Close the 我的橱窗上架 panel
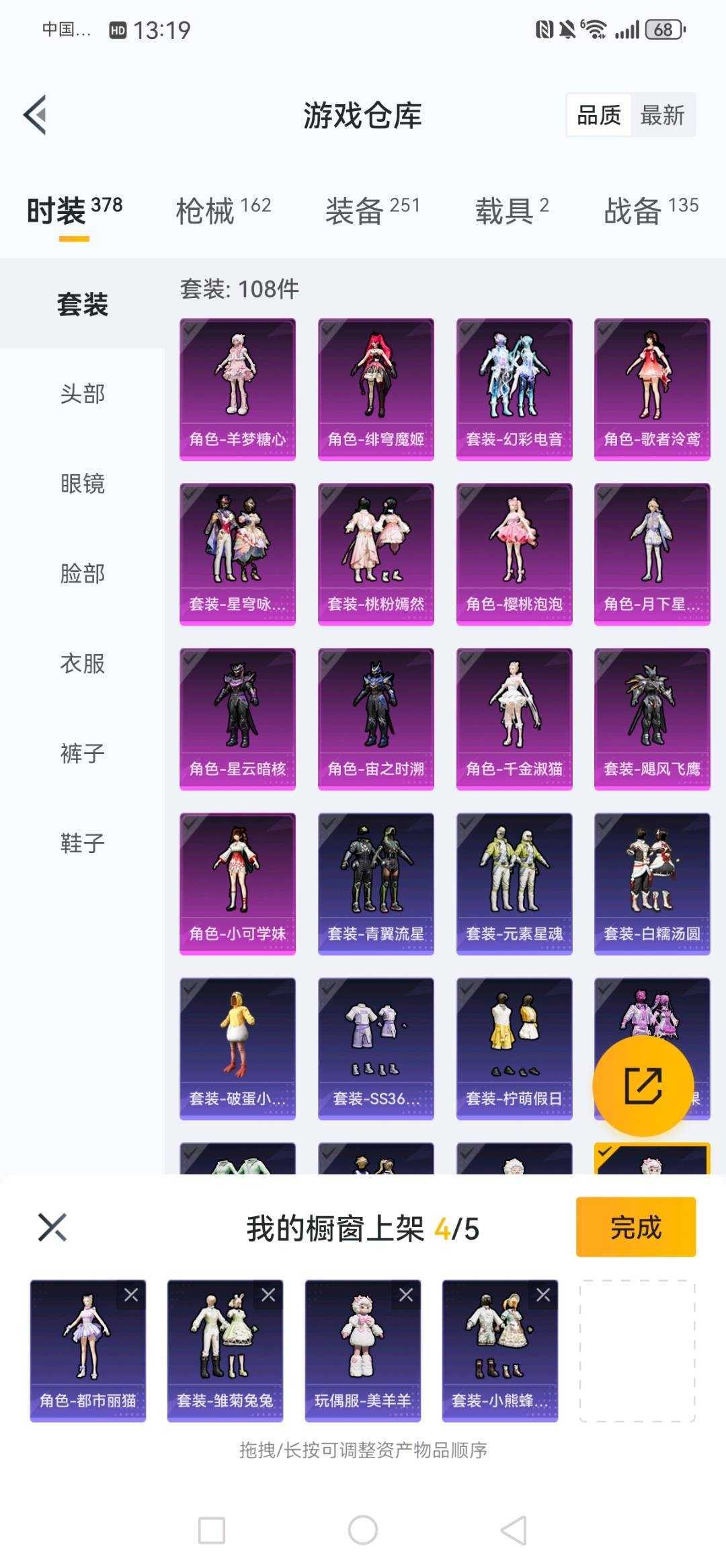This screenshot has width=726, height=1568. [52, 1227]
